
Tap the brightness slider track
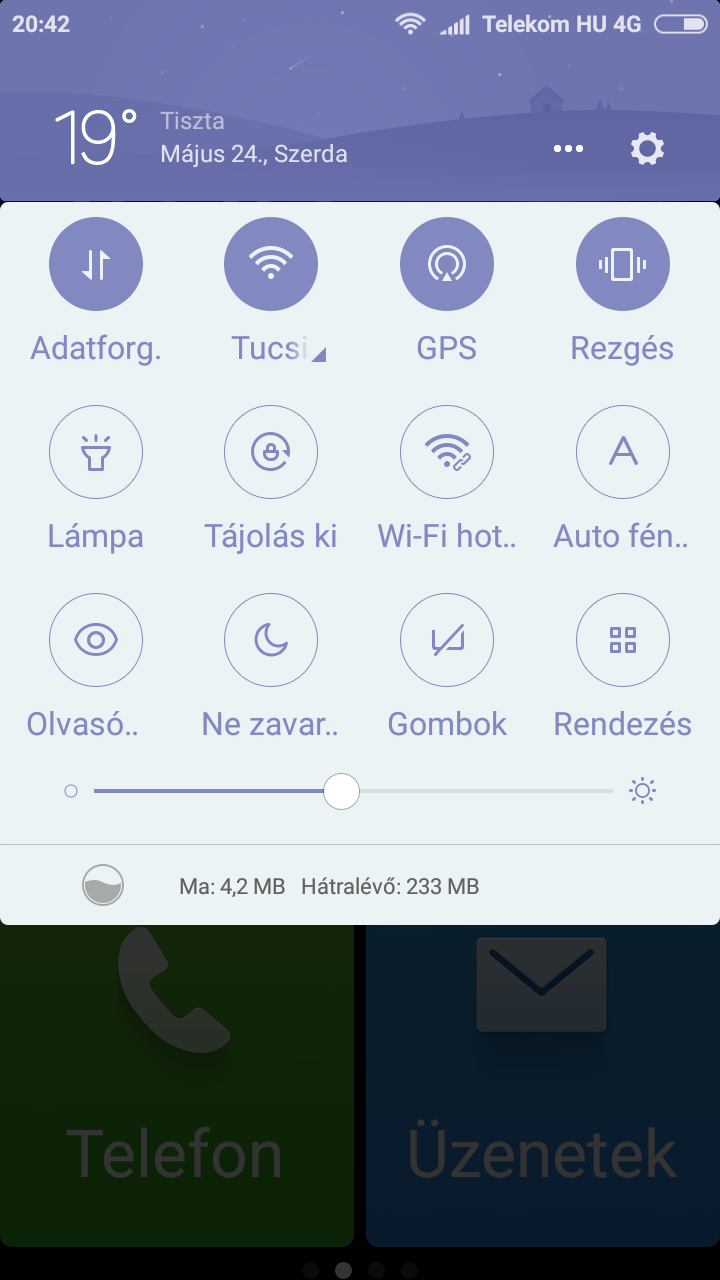point(353,791)
